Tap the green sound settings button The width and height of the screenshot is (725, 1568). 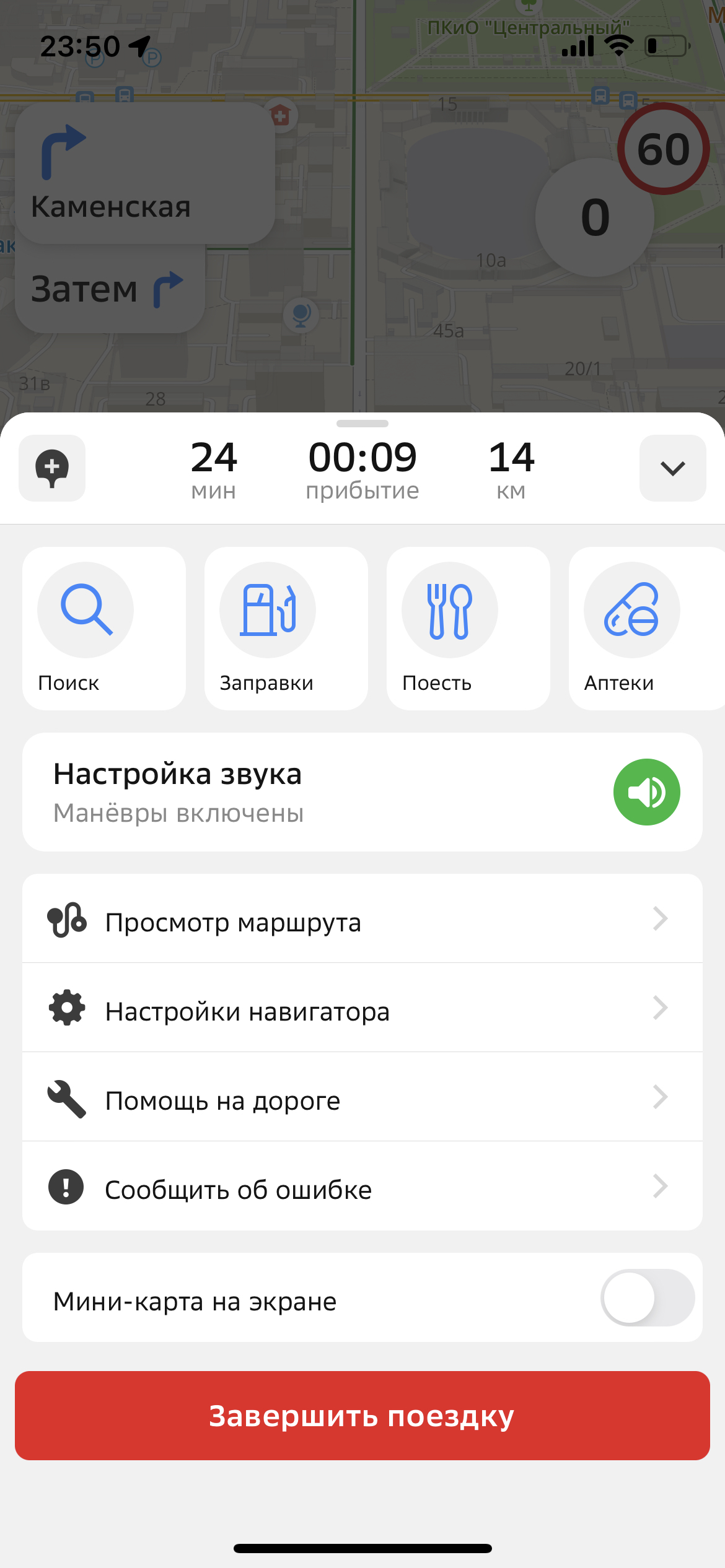pos(647,792)
